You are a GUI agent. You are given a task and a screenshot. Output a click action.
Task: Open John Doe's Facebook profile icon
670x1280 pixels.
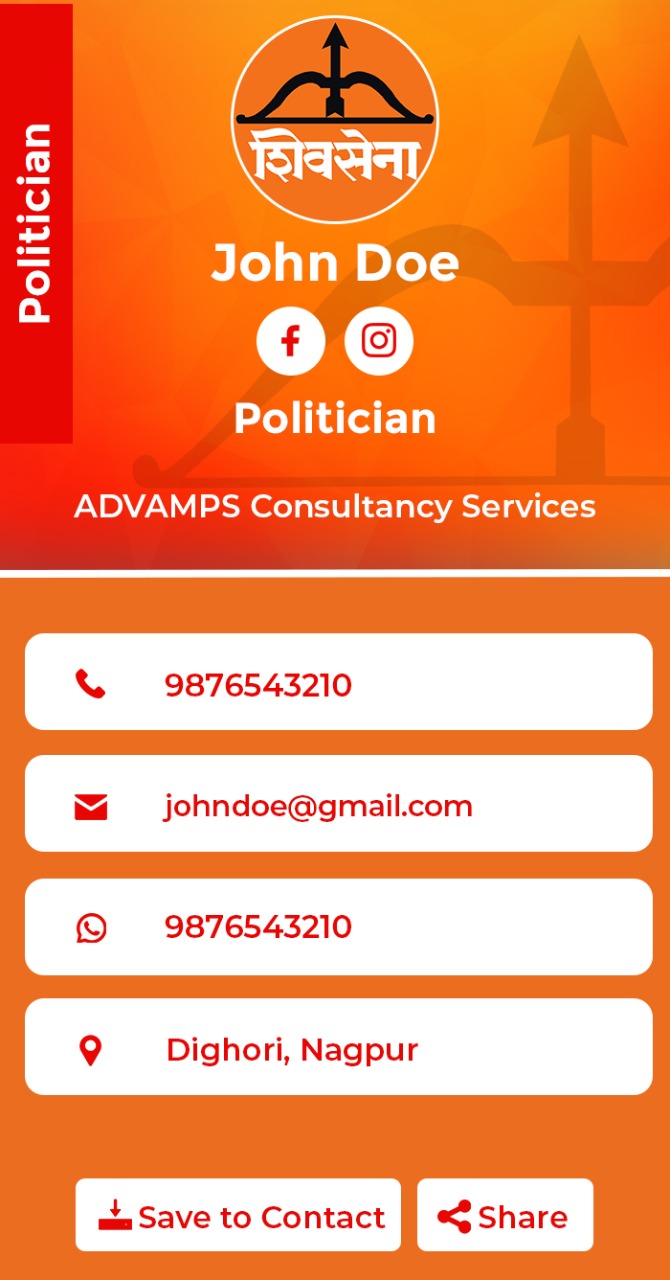pyautogui.click(x=290, y=341)
